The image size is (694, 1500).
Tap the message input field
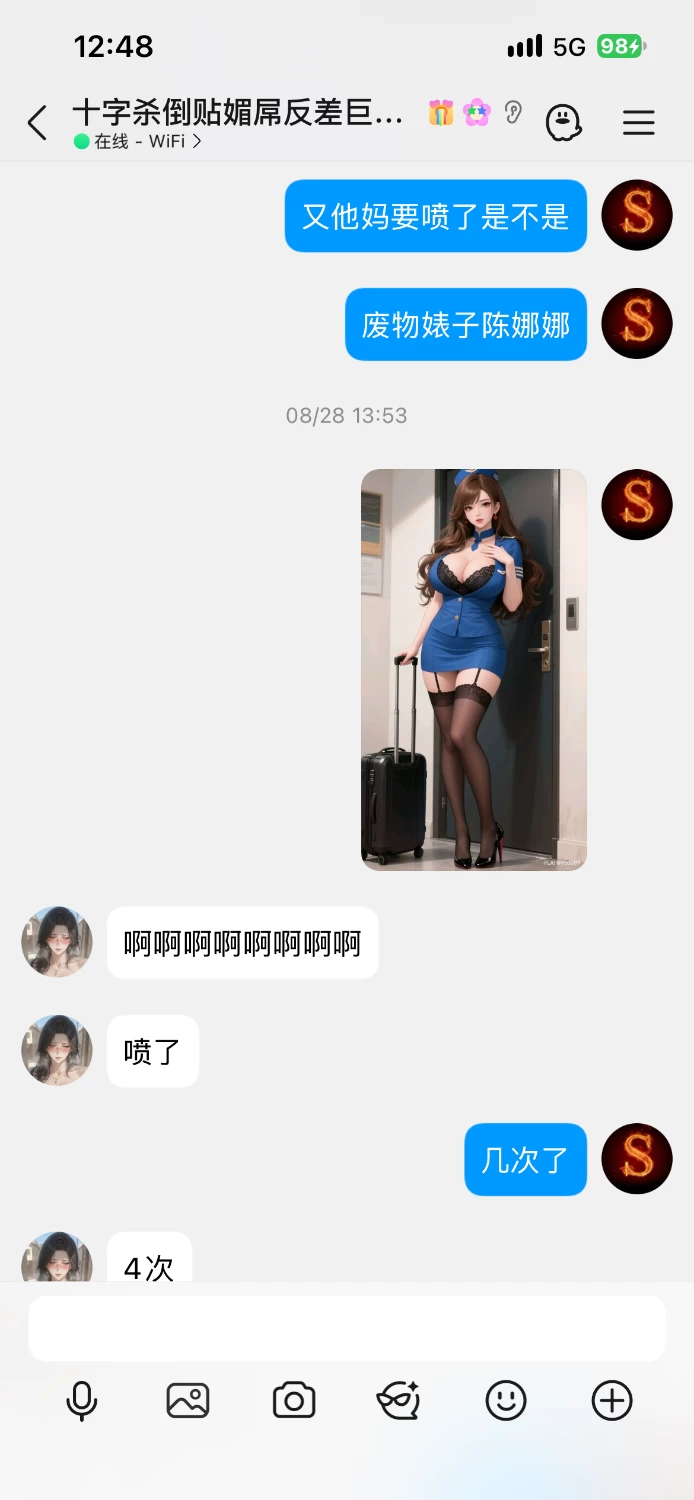[347, 1328]
